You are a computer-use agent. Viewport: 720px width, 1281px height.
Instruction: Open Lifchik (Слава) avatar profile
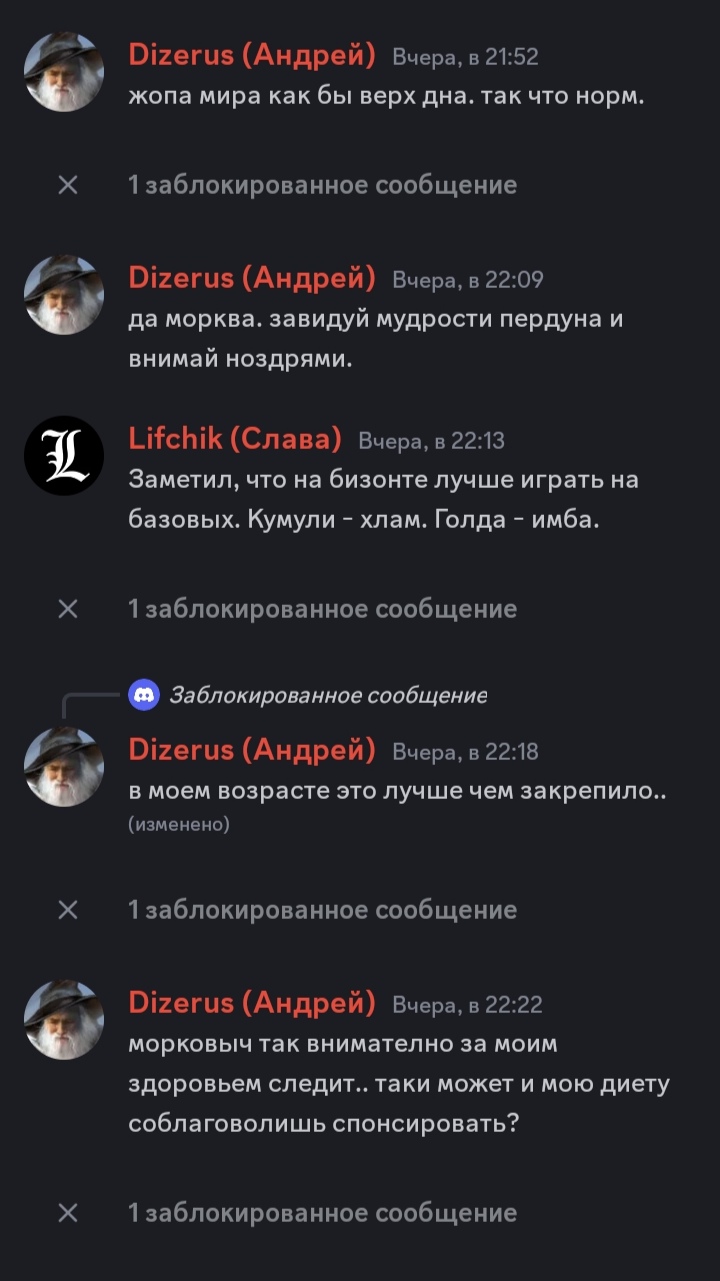(64, 455)
